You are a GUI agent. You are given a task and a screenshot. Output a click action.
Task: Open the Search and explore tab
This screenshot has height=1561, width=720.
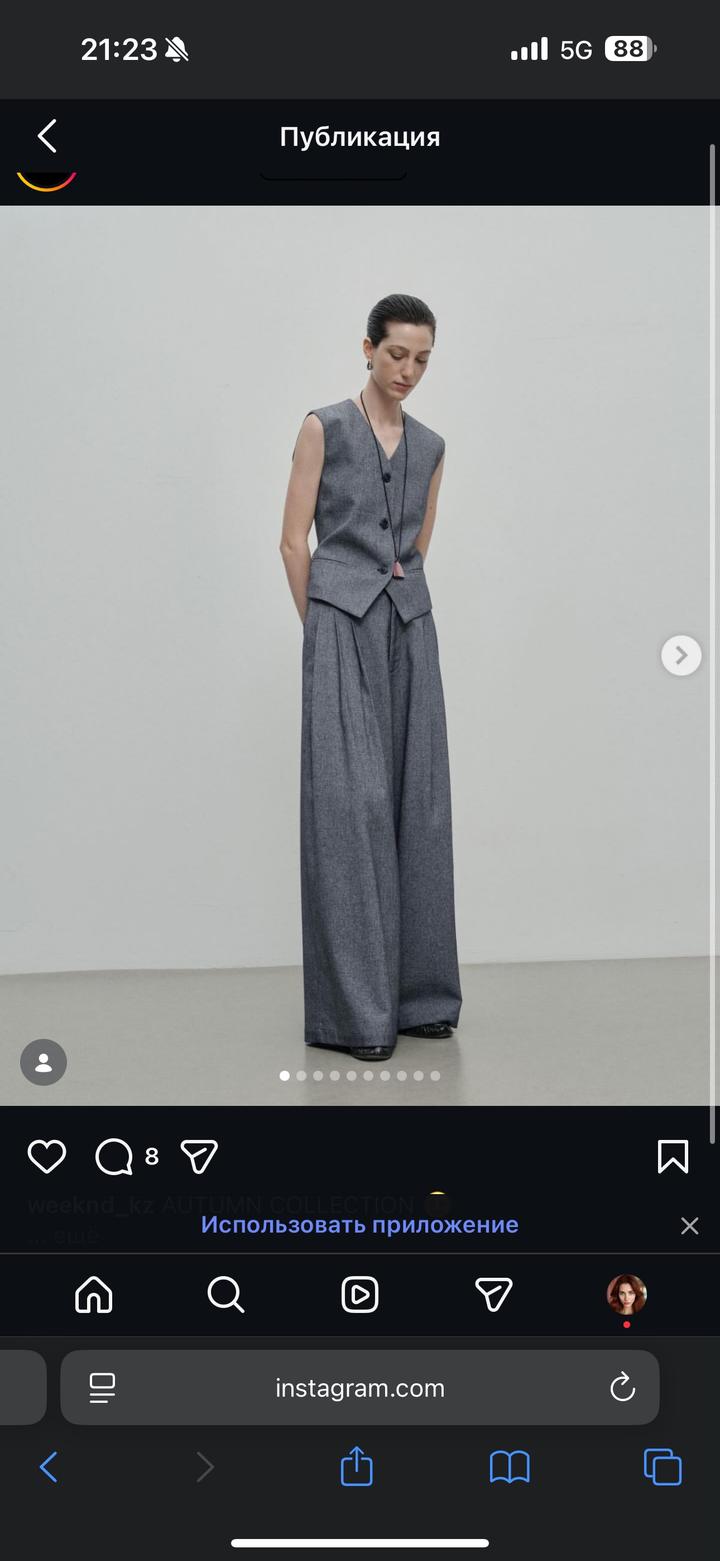pyautogui.click(x=226, y=1294)
